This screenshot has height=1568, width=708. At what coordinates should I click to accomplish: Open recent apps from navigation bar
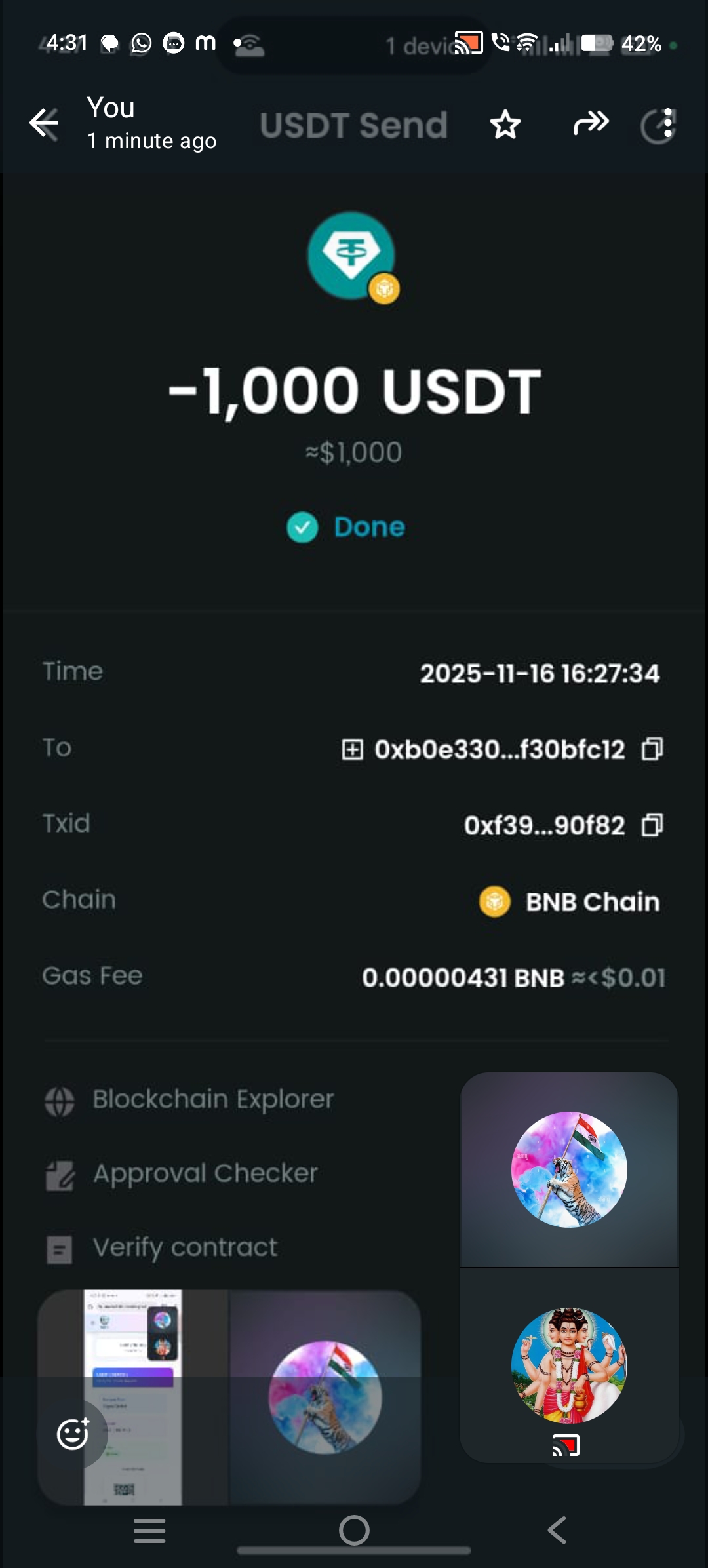[149, 1531]
